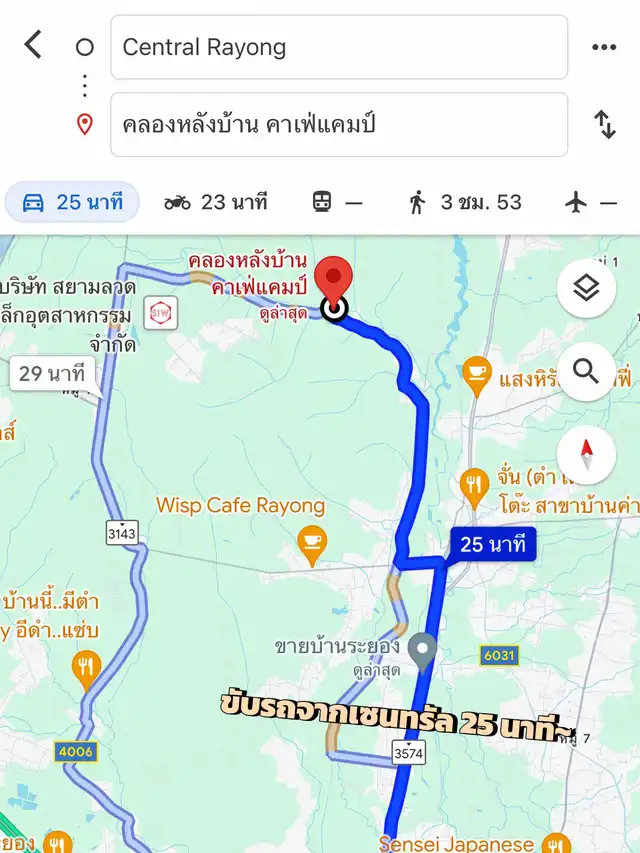This screenshot has height=853, width=640.
Task: Switch to walking mode 3 ชม. 53
Action: coord(465,202)
